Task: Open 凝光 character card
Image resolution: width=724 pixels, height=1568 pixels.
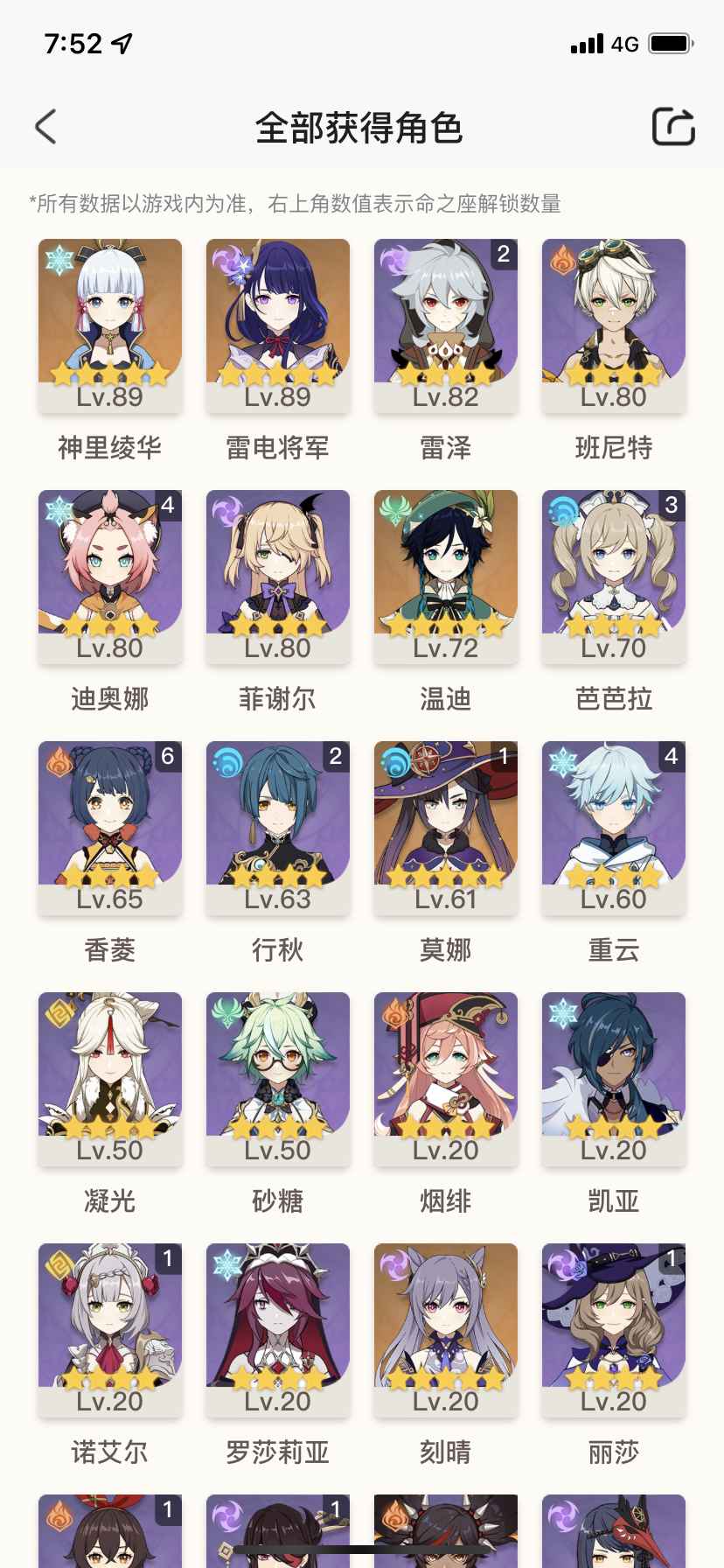Action: coord(110,1077)
